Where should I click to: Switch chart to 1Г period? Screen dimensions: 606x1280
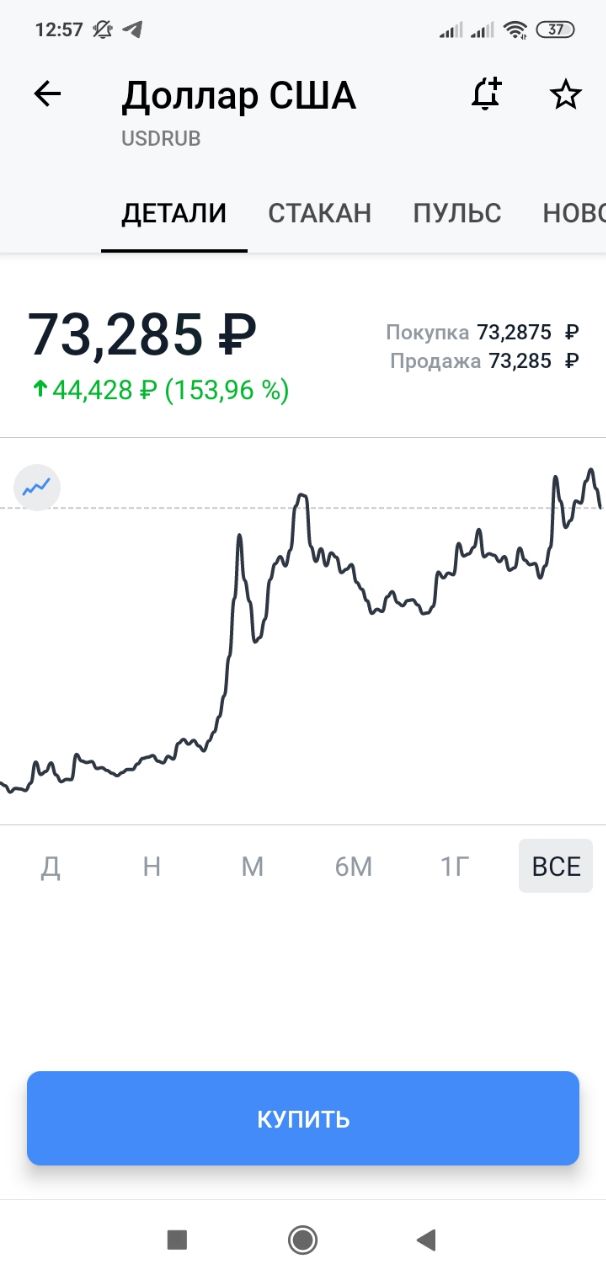tap(455, 866)
